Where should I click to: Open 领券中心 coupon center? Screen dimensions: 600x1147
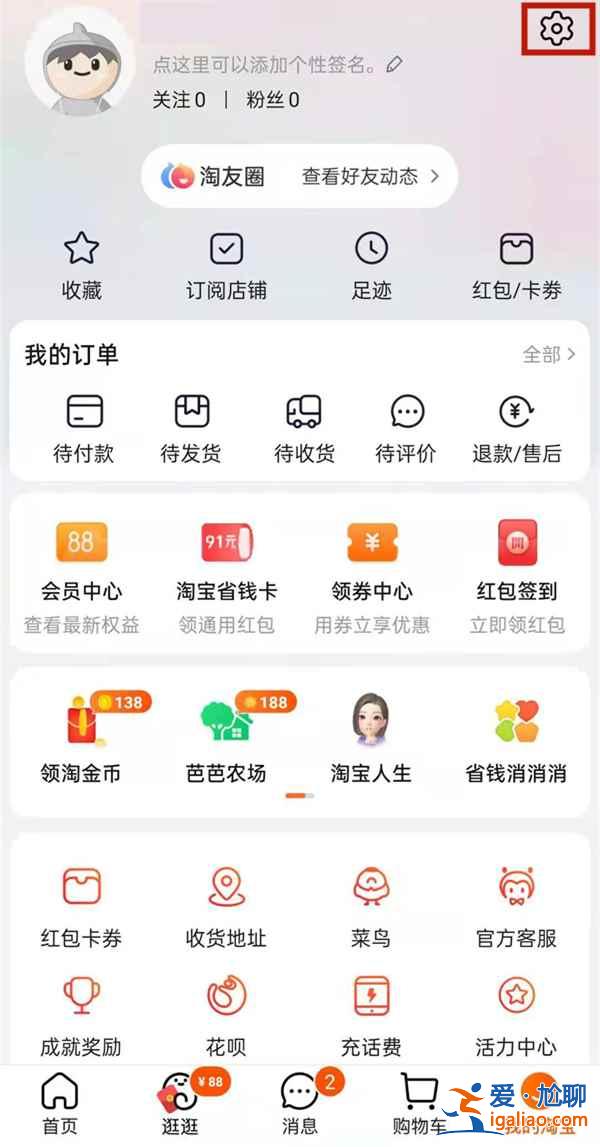pos(372,578)
